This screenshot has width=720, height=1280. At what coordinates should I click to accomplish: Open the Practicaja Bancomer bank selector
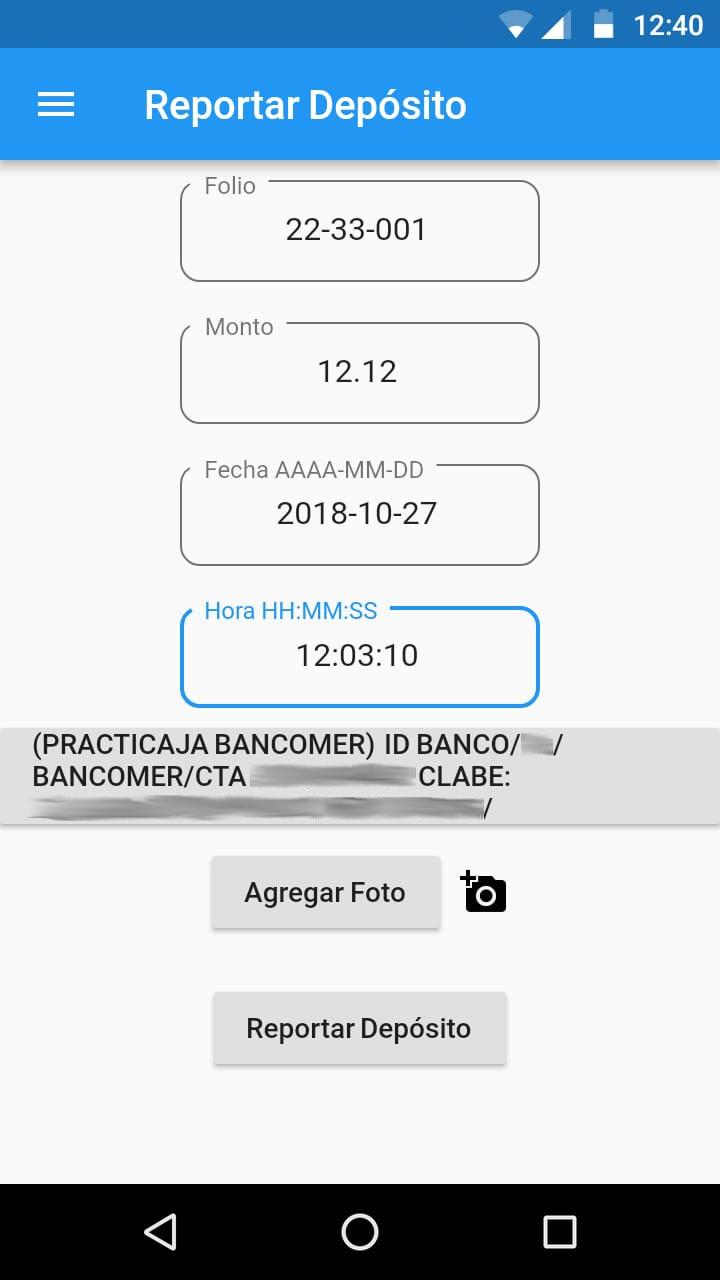[x=360, y=776]
